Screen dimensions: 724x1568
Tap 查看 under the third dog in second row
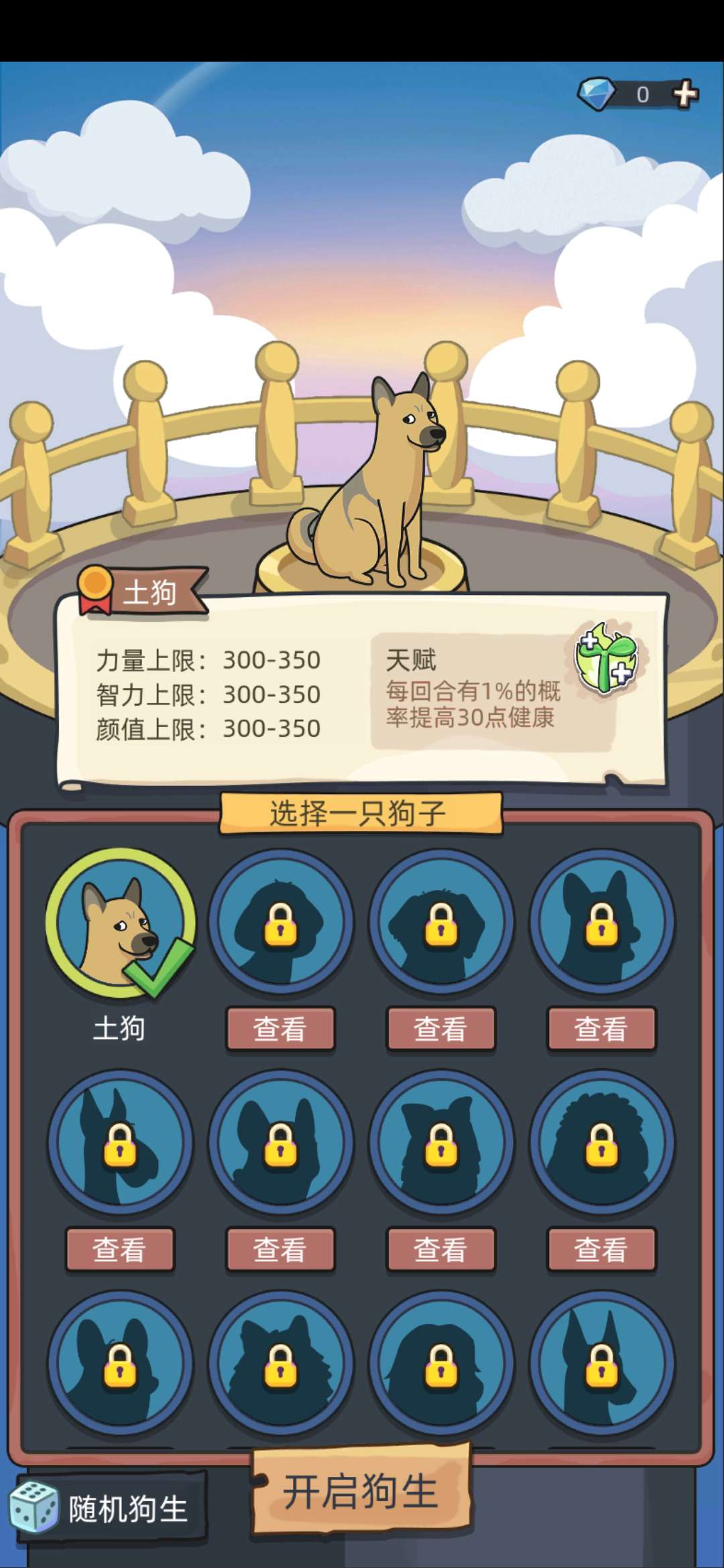(x=440, y=1249)
